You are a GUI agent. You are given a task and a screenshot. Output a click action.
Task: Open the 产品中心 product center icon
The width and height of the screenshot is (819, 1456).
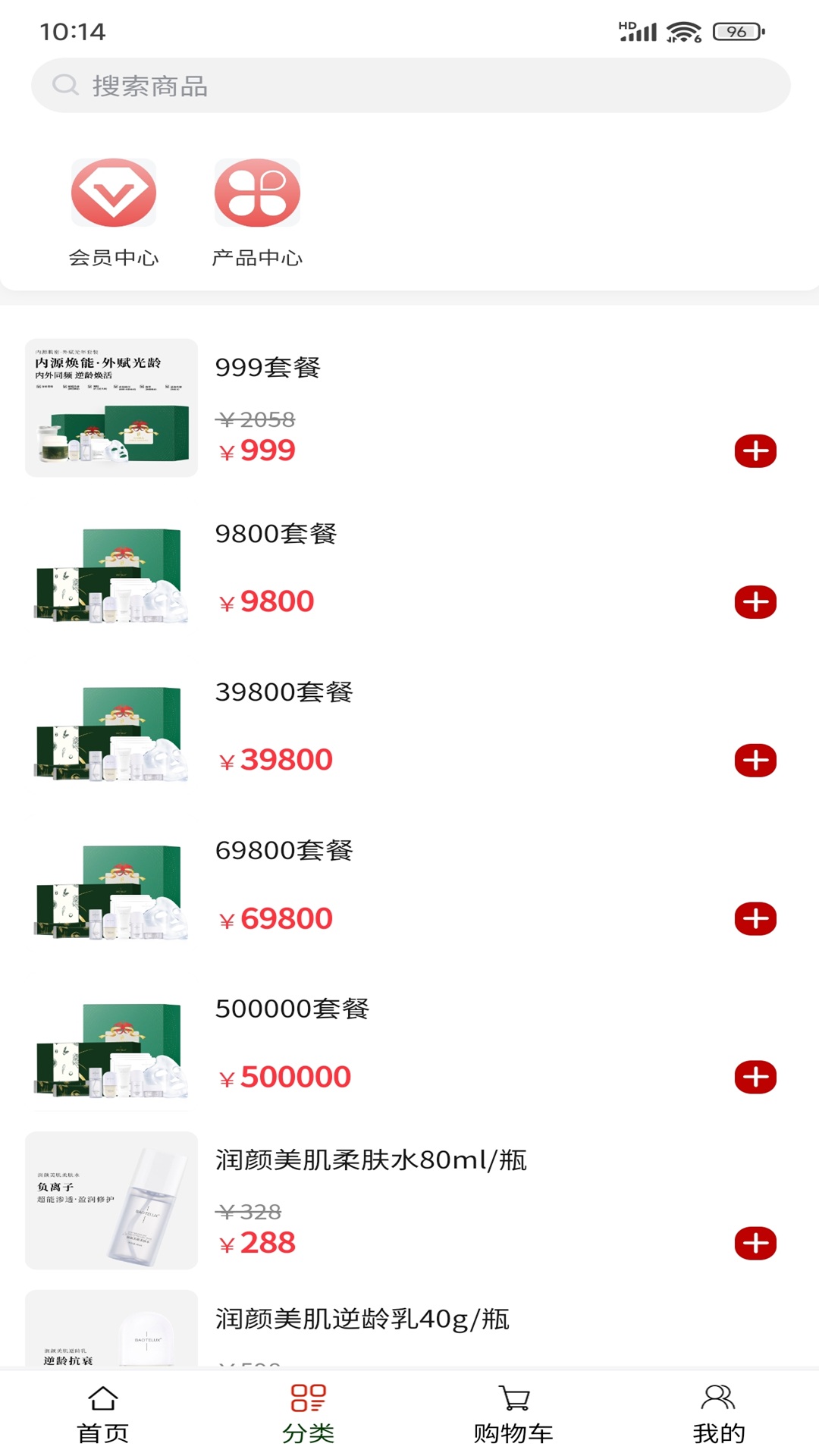[258, 193]
